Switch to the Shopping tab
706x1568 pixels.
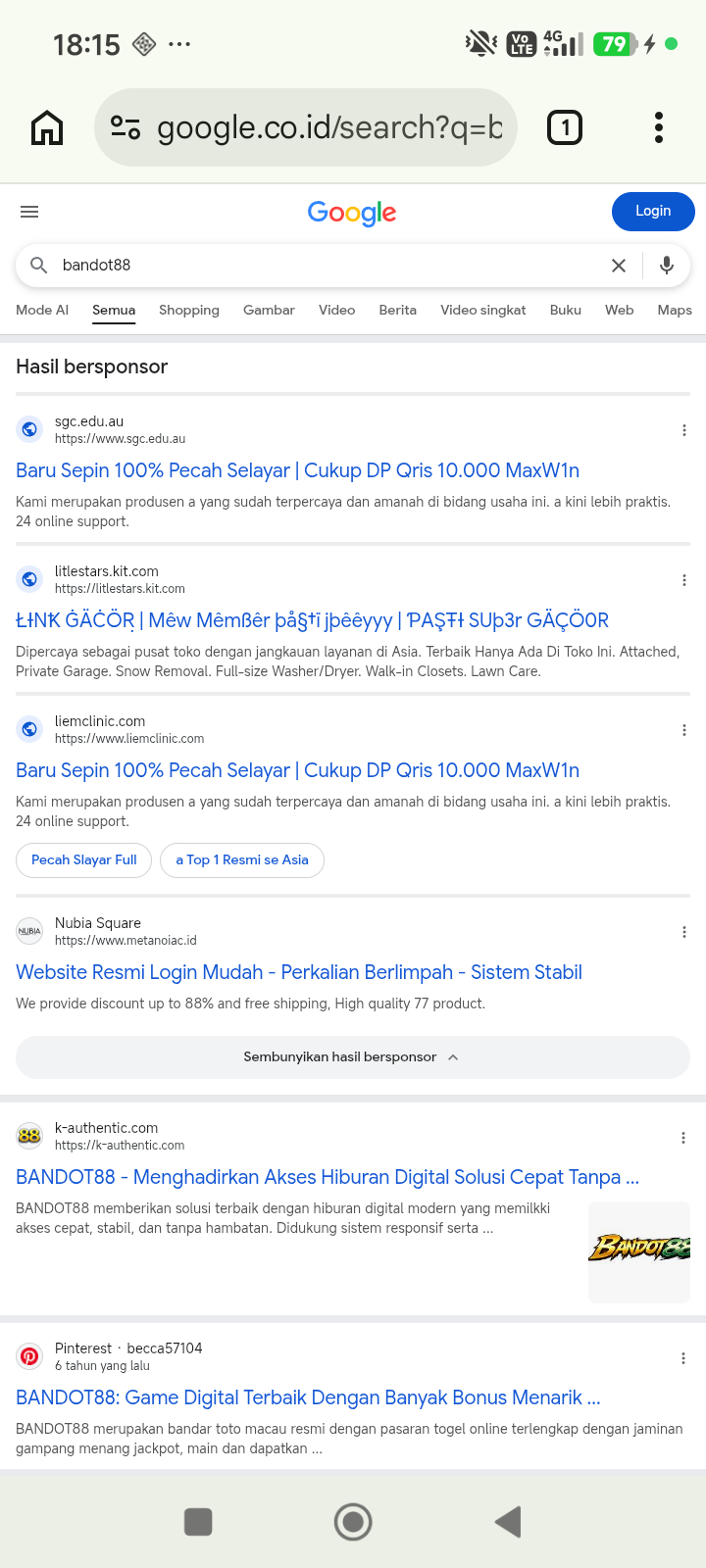(x=189, y=310)
